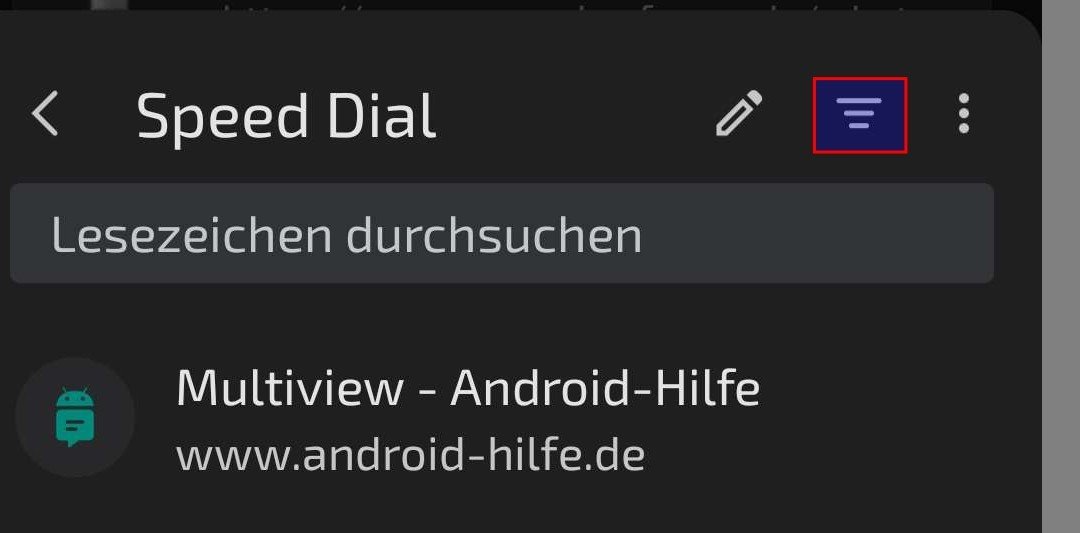1080x533 pixels.
Task: Open the sort options icon
Action: 859,115
